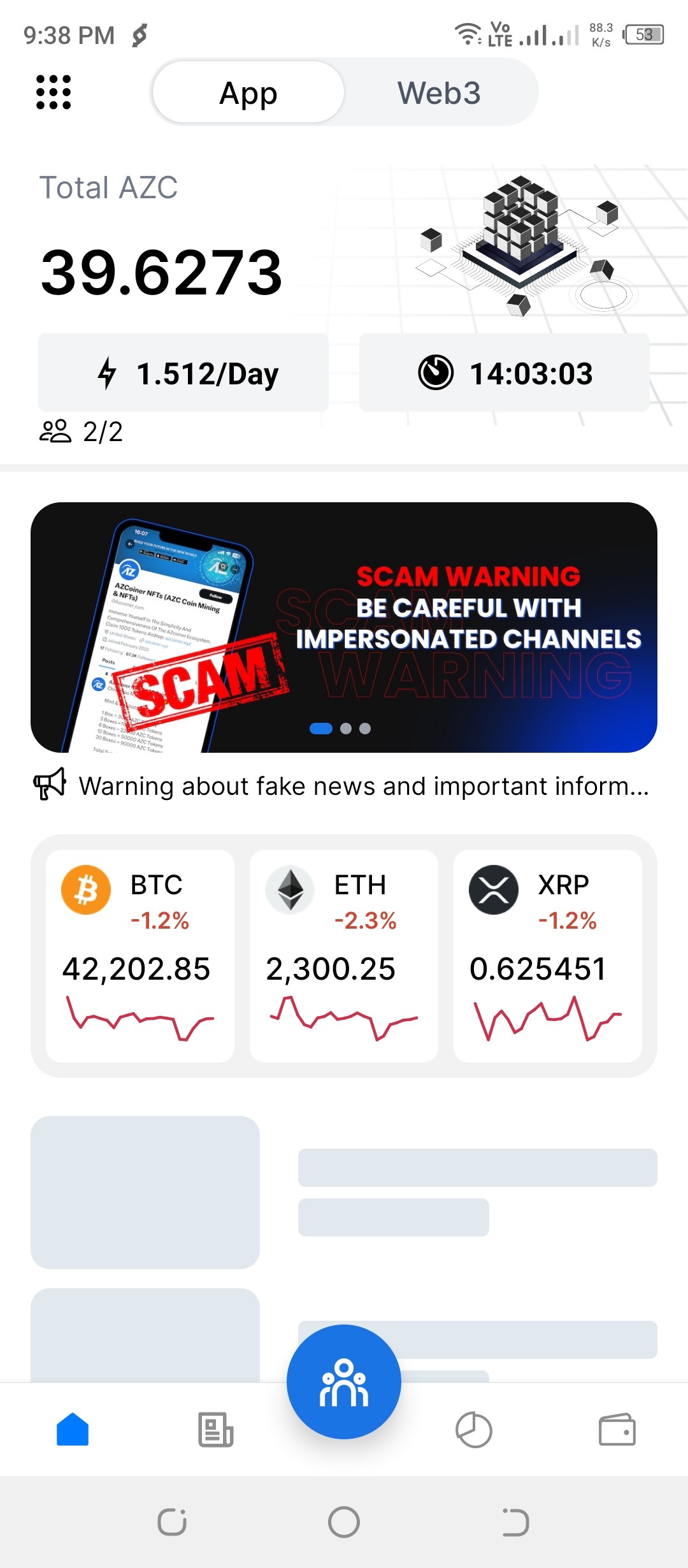Open the news tab
Screen dimensions: 688x1568
(215, 1430)
